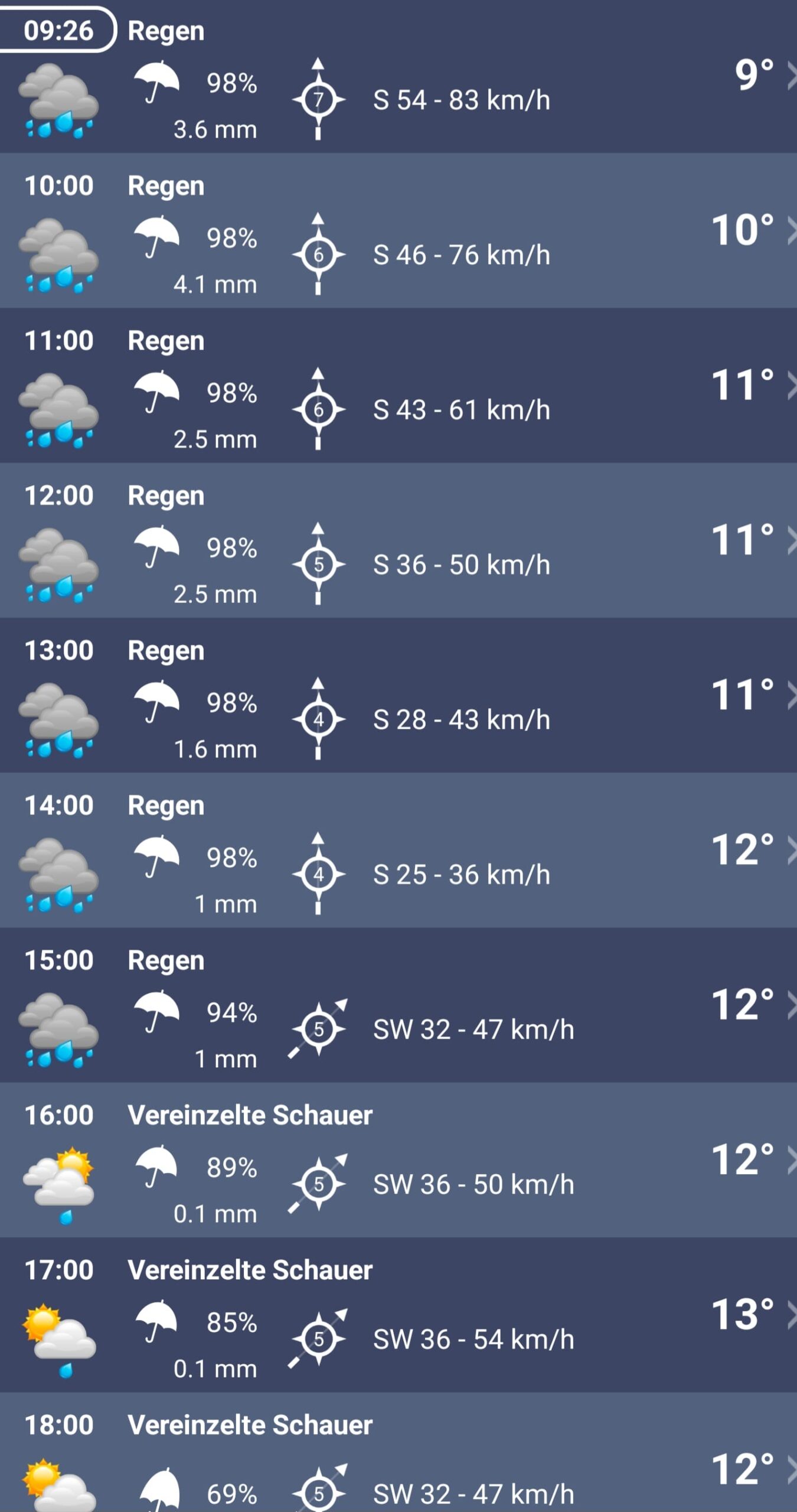Show details for 16:00 Vereinzelte Schauer
797x1512 pixels.
click(398, 1160)
